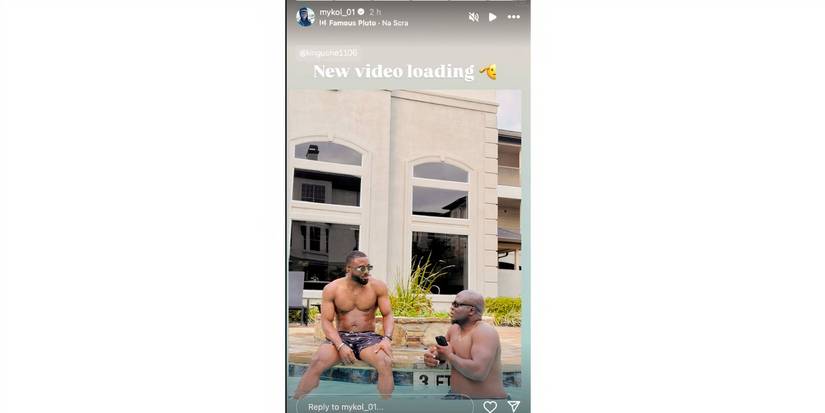Open the story overflow menu

[x=513, y=17]
